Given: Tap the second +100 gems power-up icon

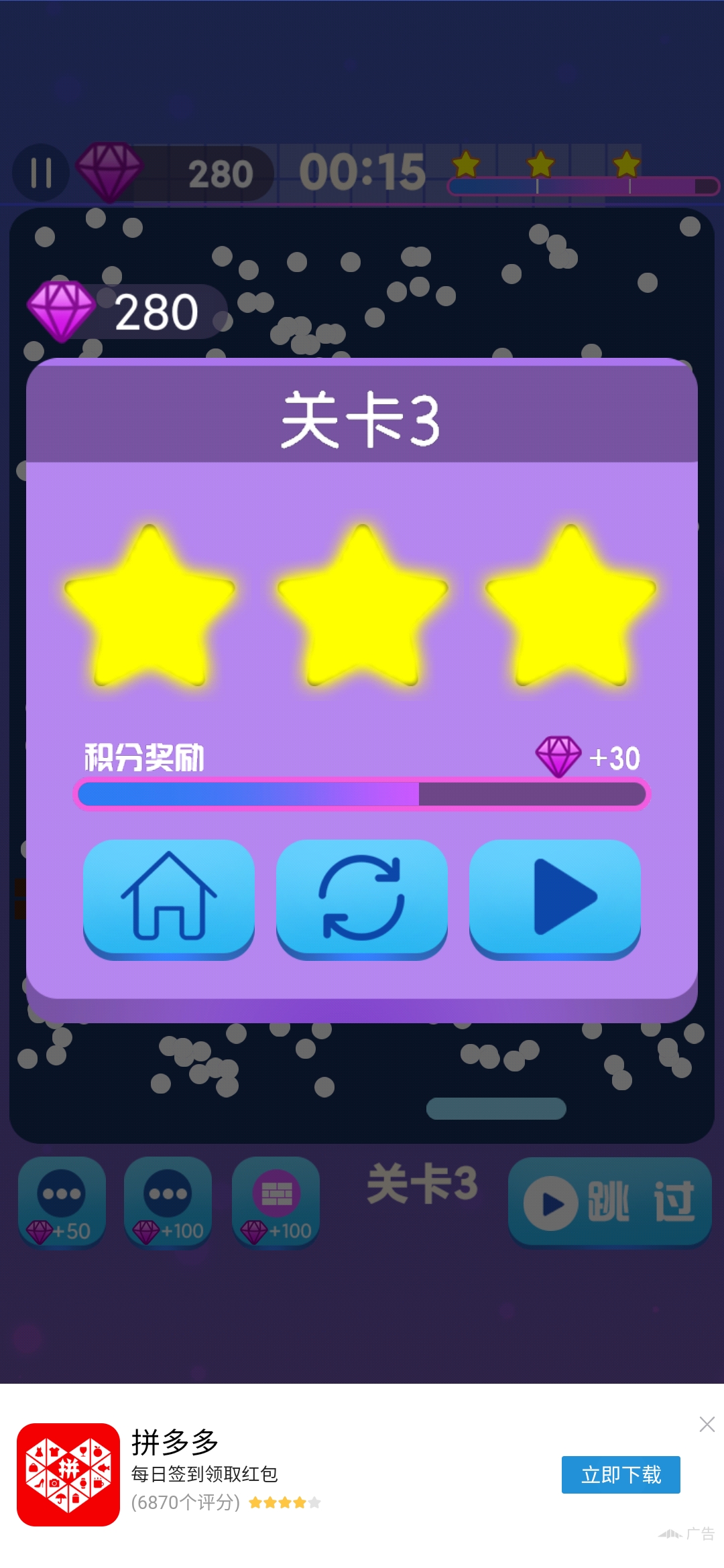Looking at the screenshot, I should click(168, 1203).
